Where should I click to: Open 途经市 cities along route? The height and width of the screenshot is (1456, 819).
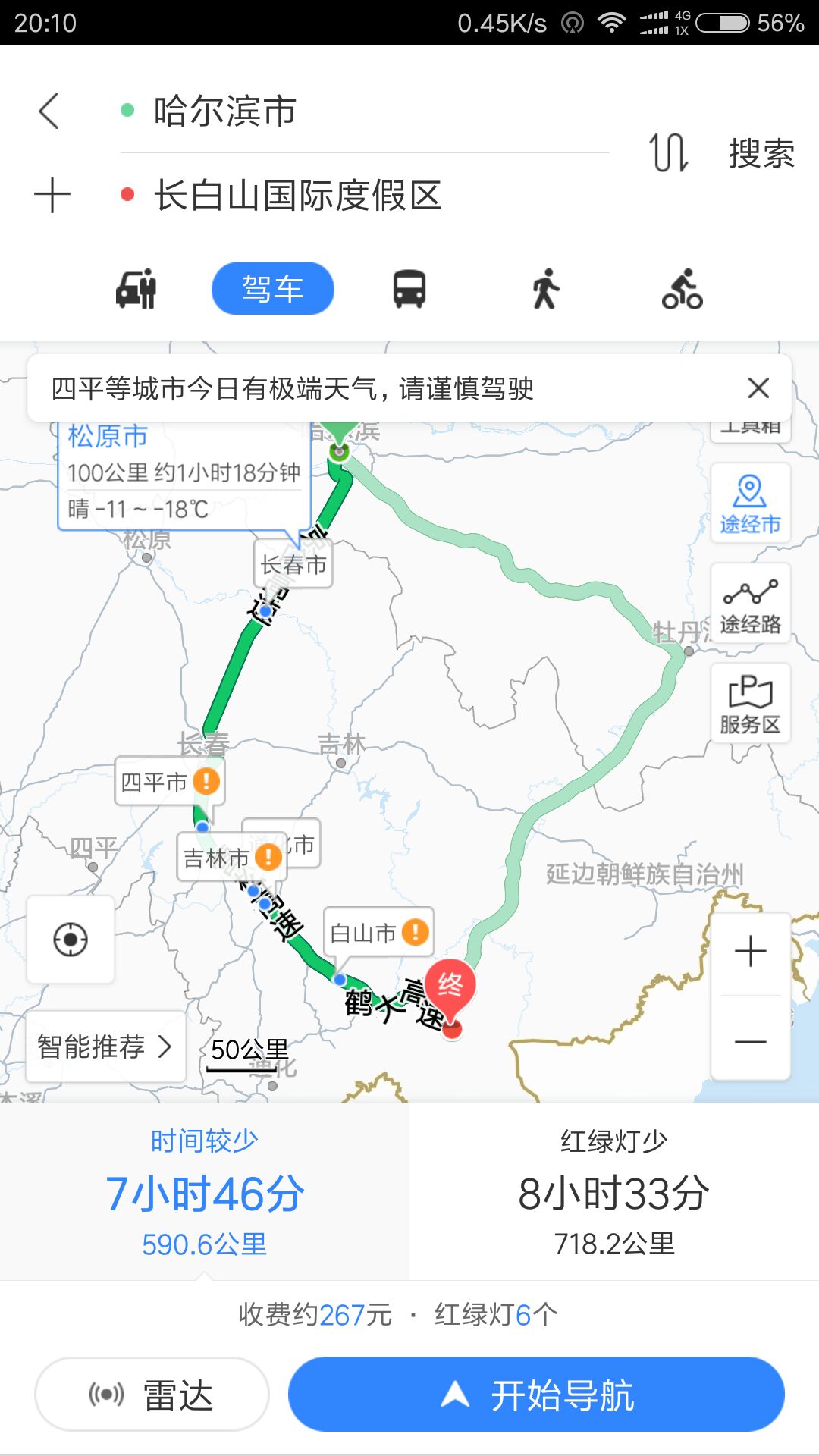tap(750, 503)
